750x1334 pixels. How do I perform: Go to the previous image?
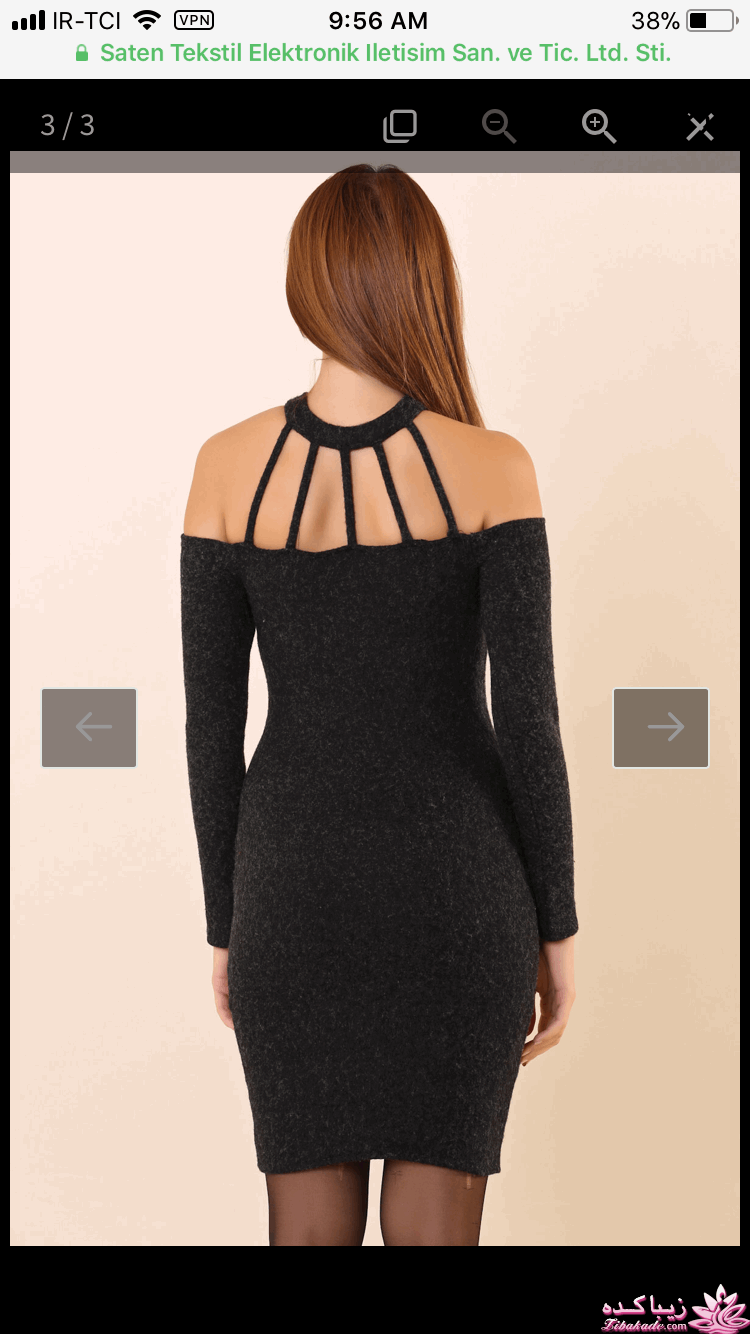[x=89, y=728]
